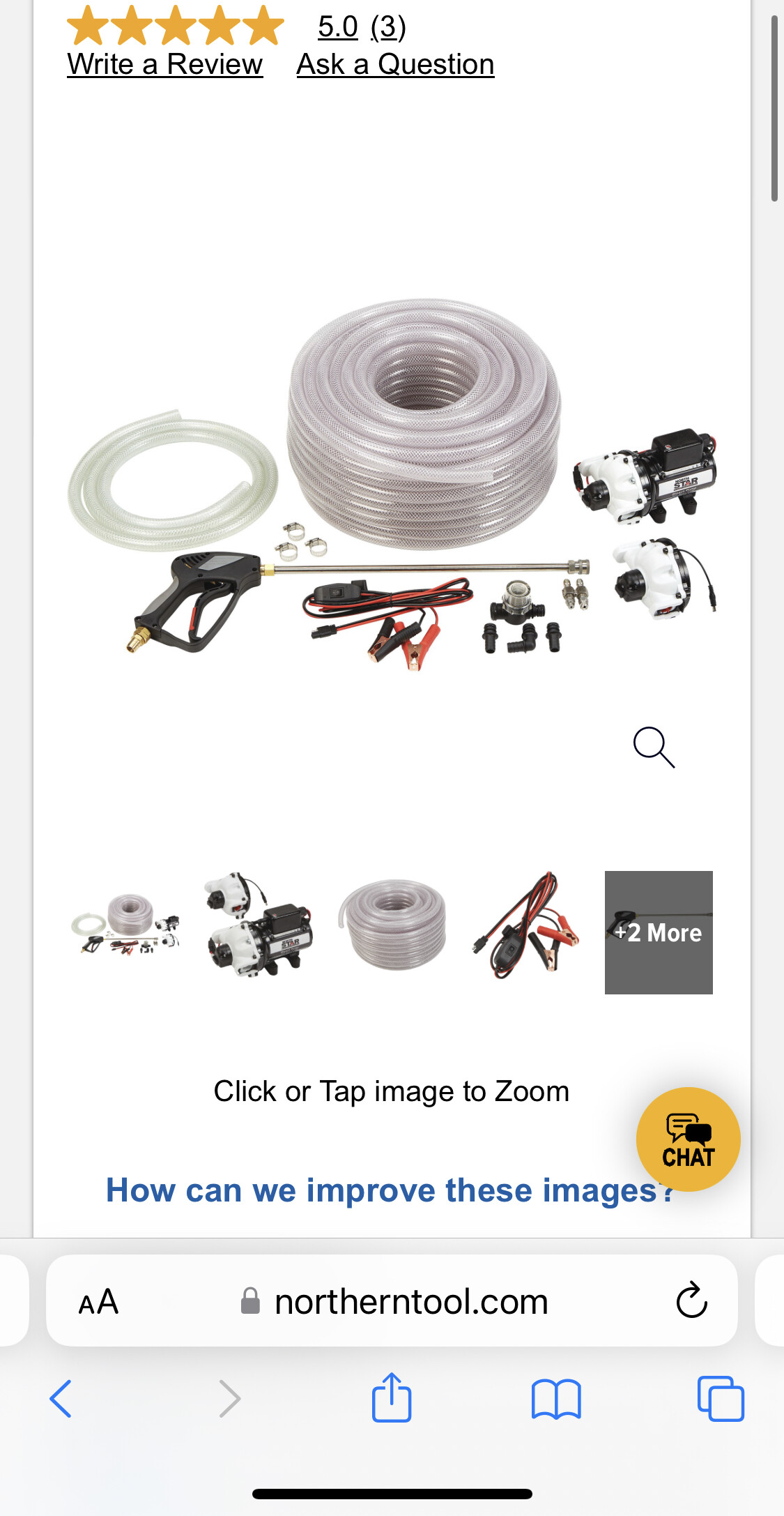Viewport: 784px width, 1516px height.
Task: Tap the Ask a Question link
Action: 395,64
